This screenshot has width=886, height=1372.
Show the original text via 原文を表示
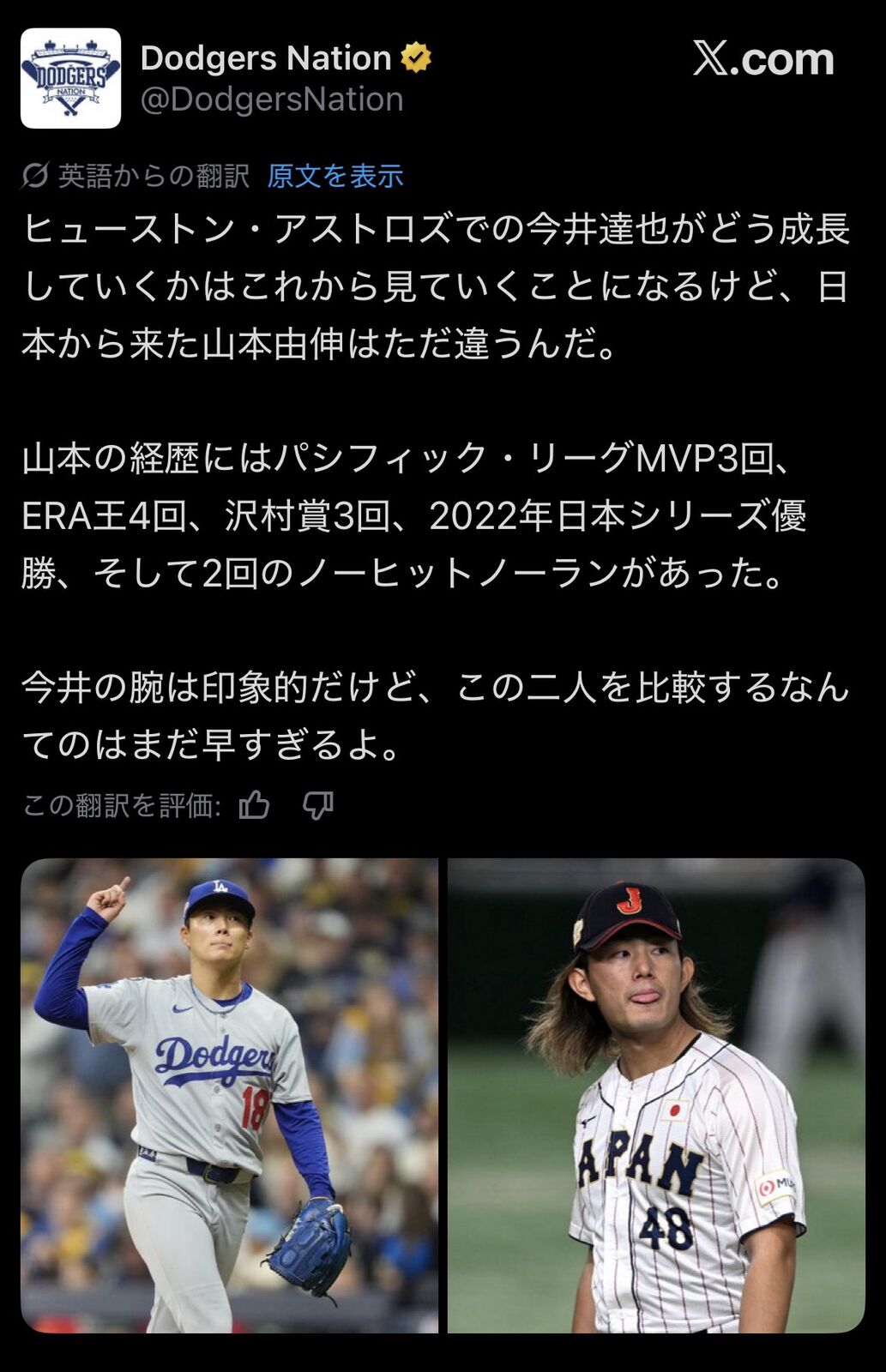click(335, 176)
